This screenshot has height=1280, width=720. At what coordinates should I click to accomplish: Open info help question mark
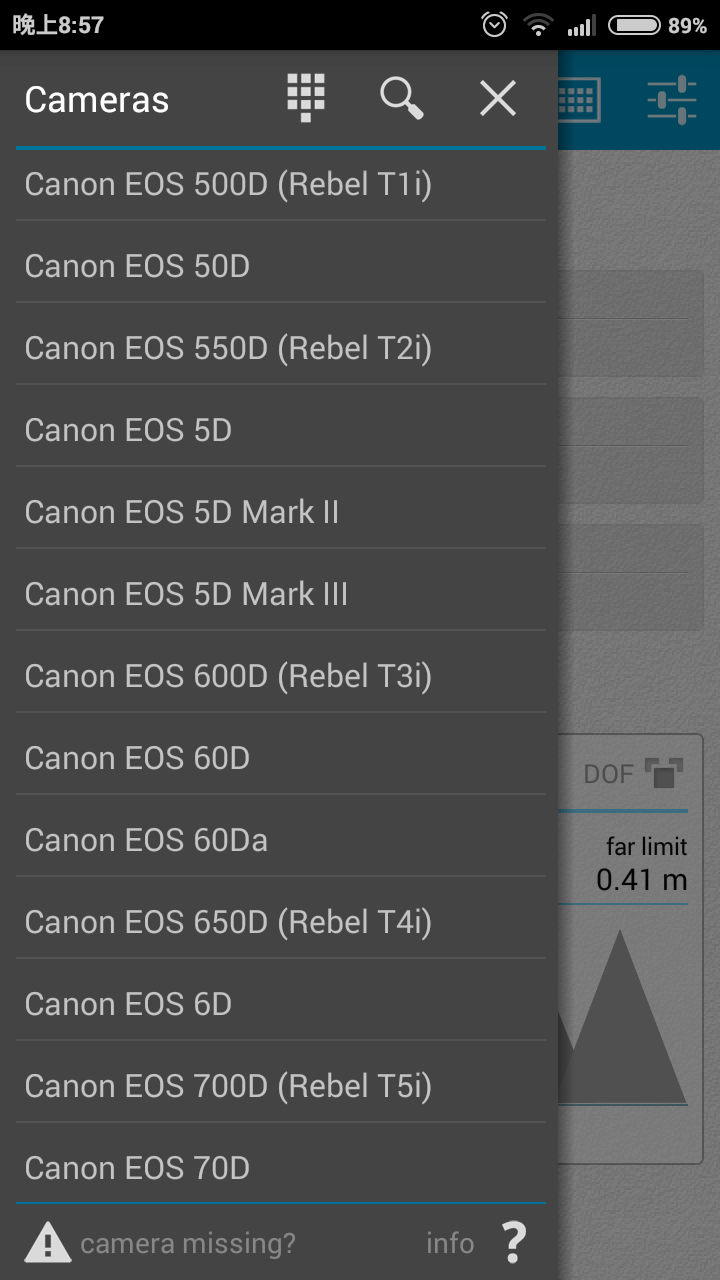point(512,1243)
